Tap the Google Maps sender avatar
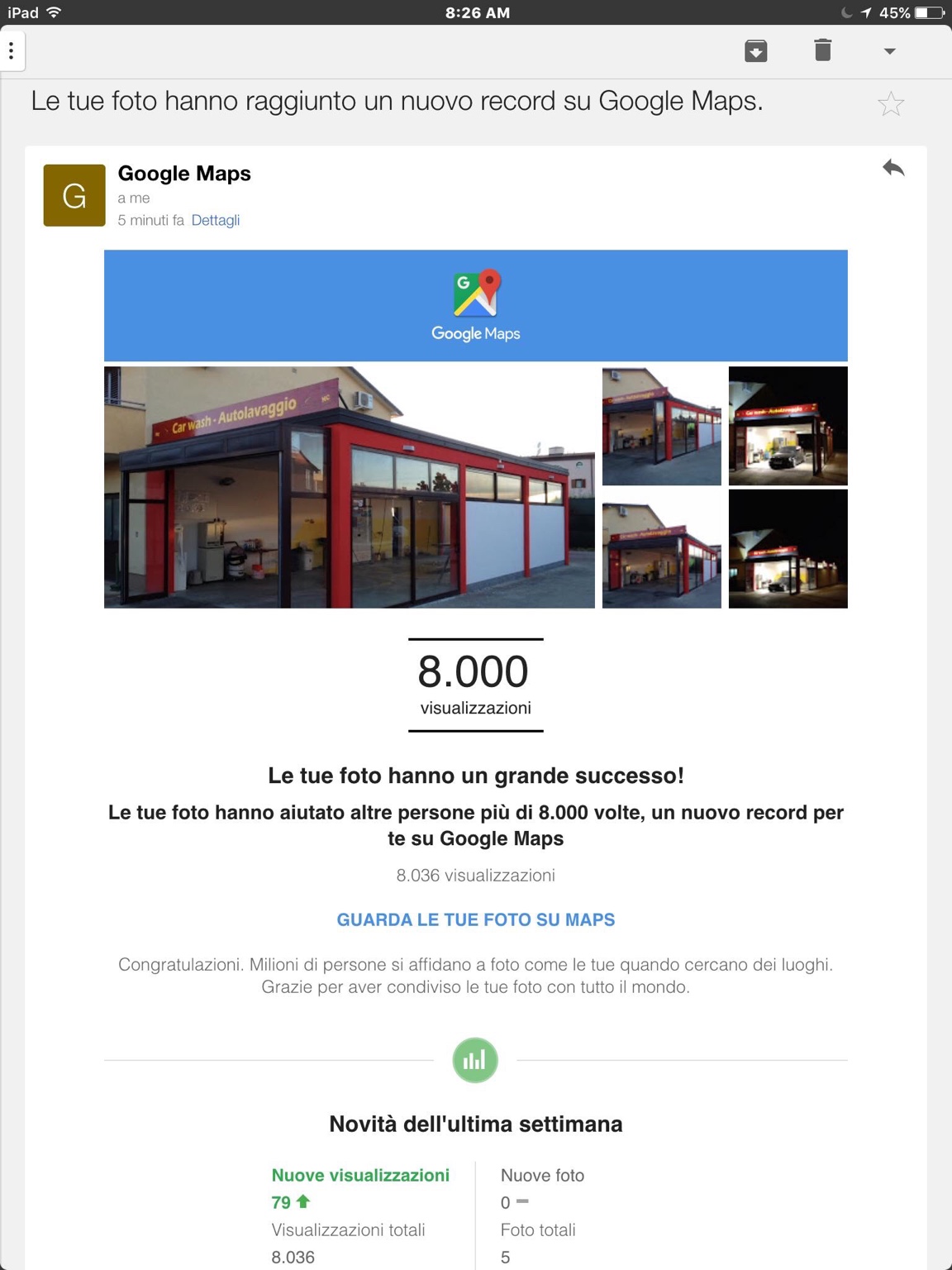This screenshot has width=952, height=1270. tap(74, 195)
